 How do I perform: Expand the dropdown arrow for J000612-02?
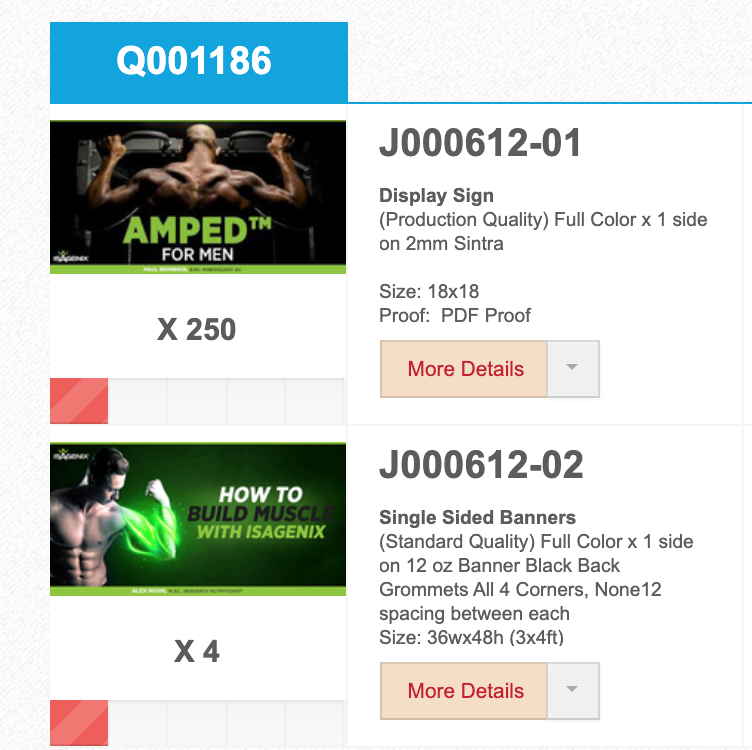pyautogui.click(x=573, y=691)
